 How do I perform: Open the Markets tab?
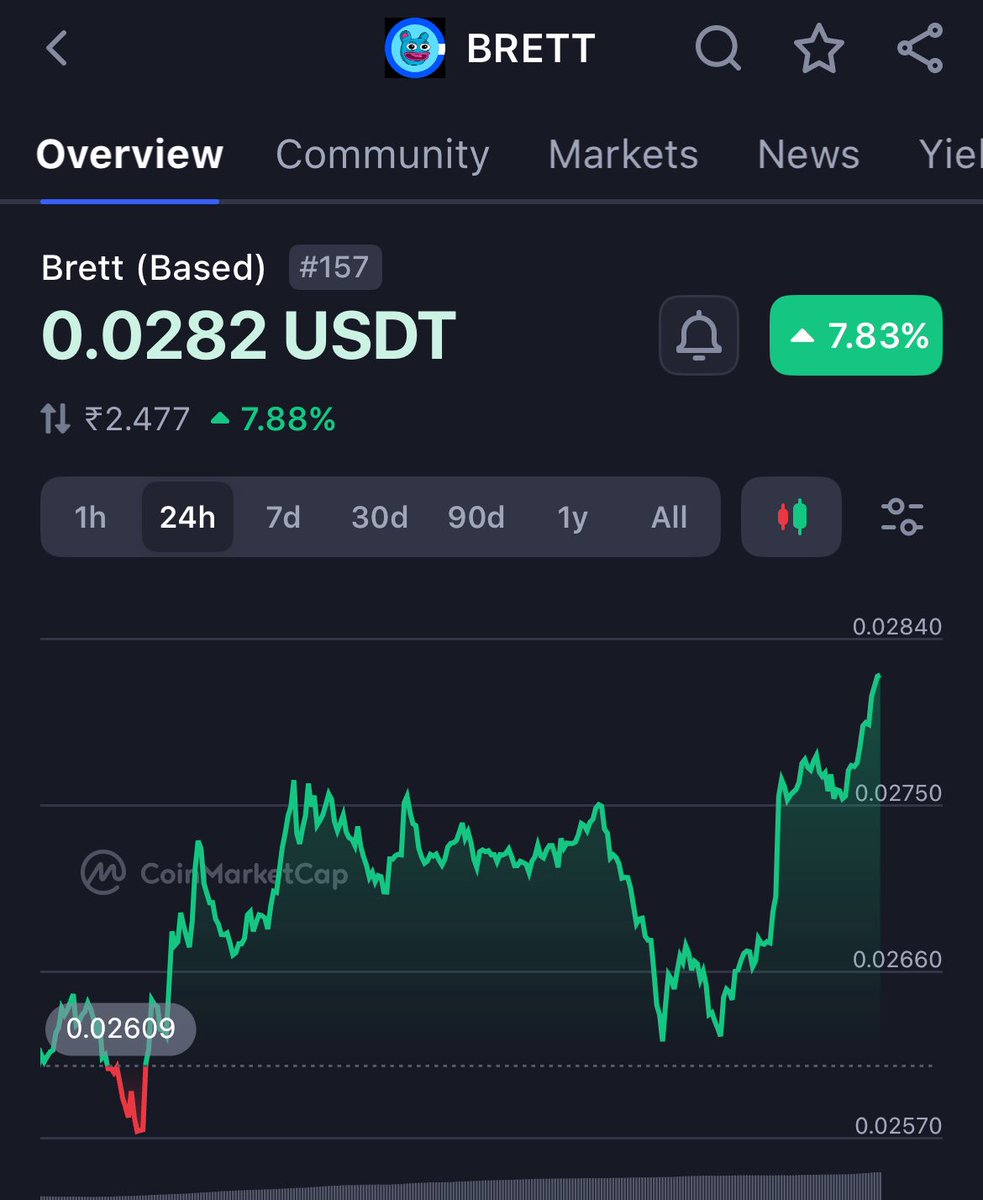(623, 154)
